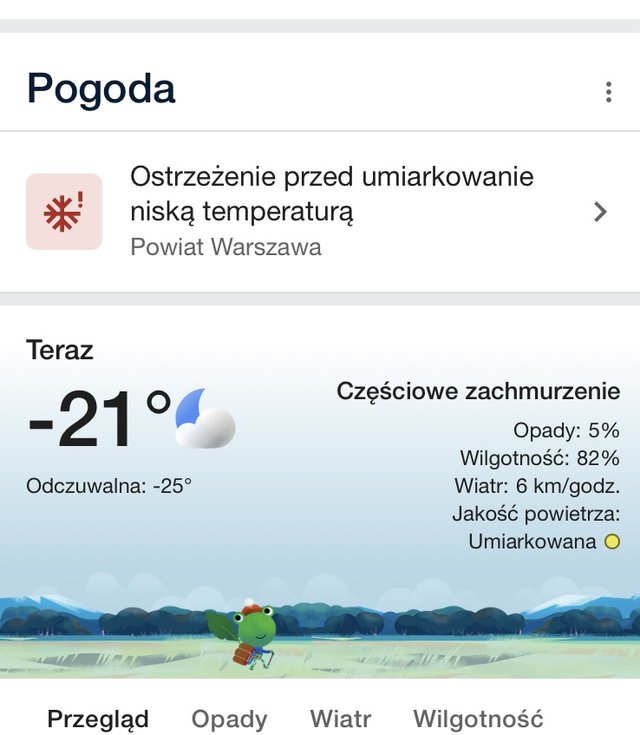Switch to the Opady tab
The image size is (640, 735).
click(x=229, y=718)
